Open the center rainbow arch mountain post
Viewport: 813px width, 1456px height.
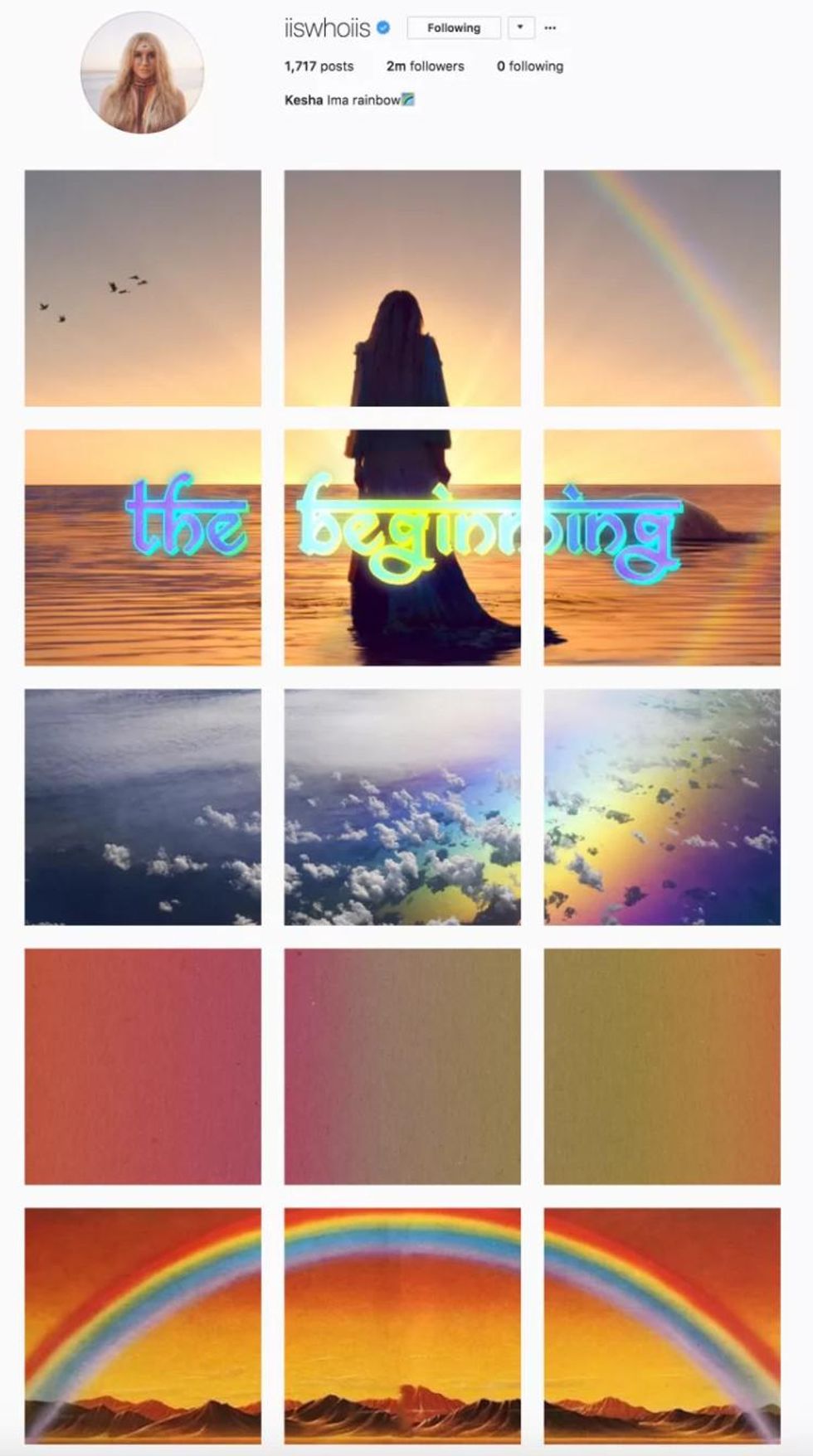coord(402,1325)
